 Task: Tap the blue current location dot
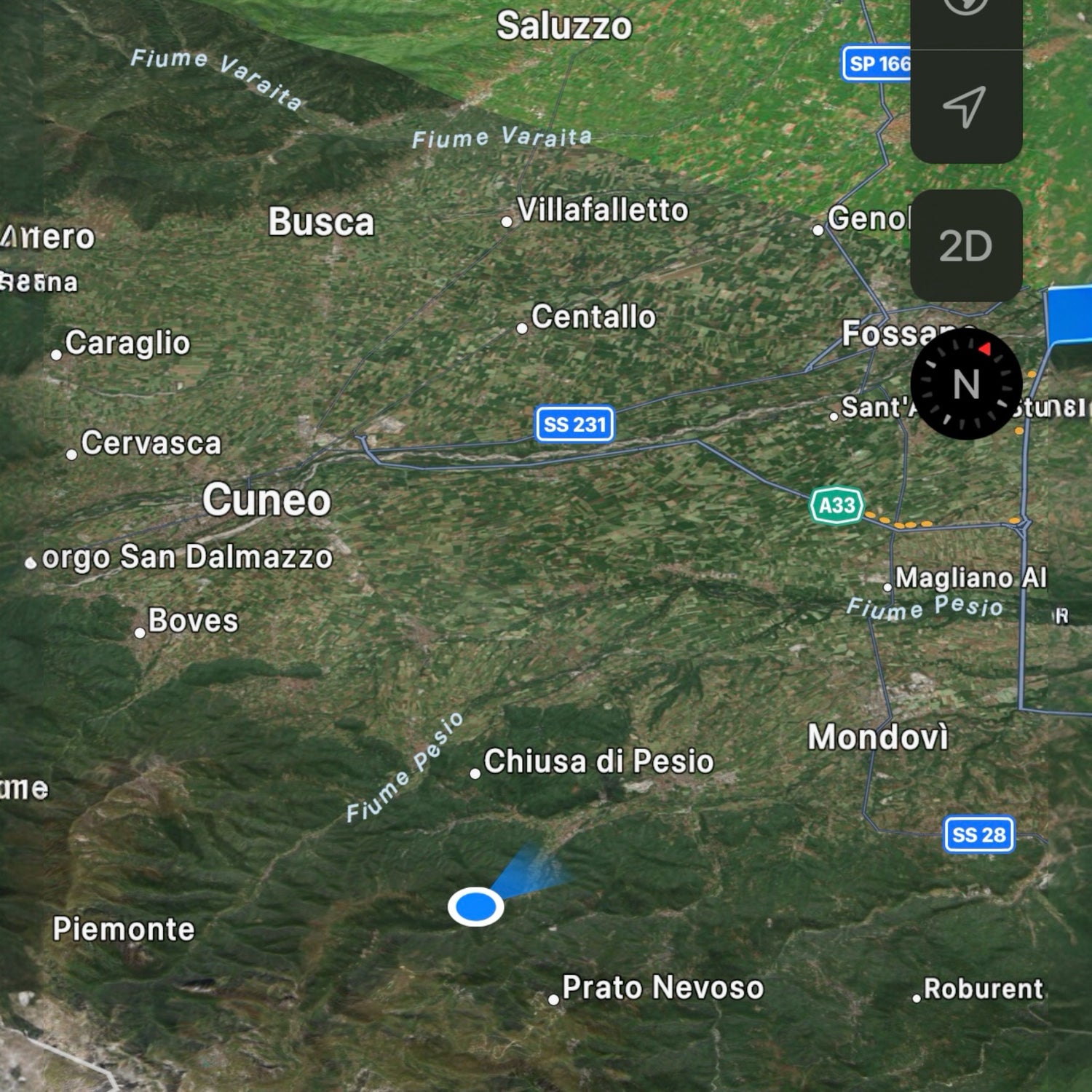(475, 907)
